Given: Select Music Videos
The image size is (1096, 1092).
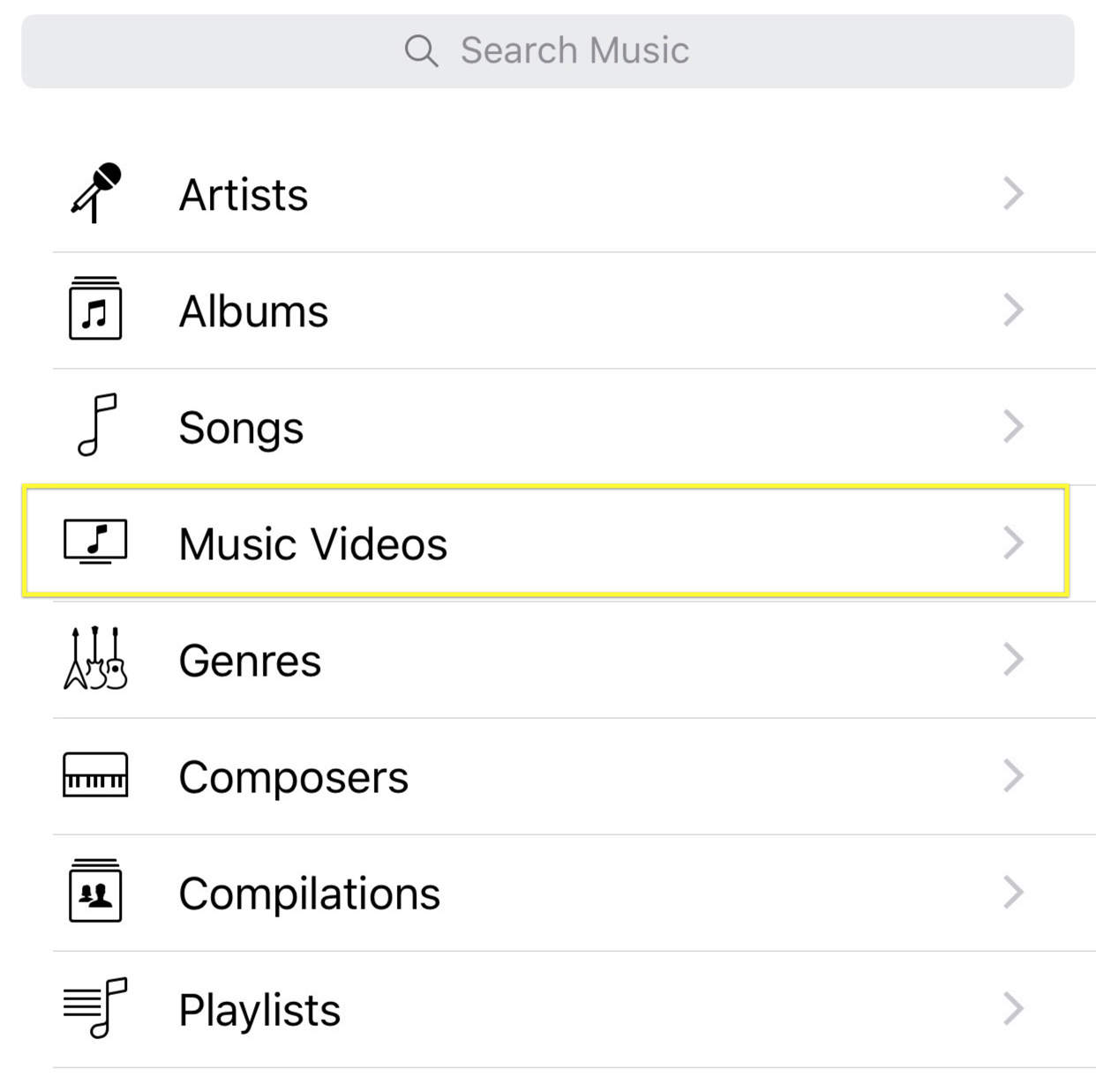Looking at the screenshot, I should [x=547, y=542].
